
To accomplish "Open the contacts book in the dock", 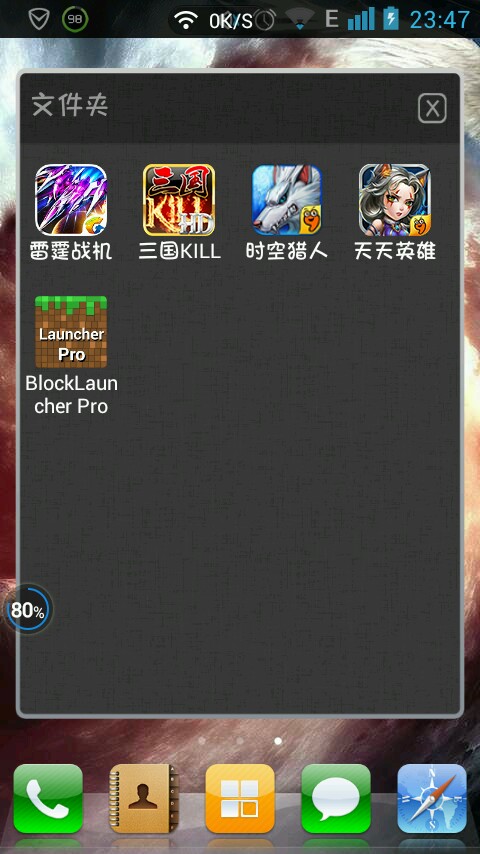I will coord(144,798).
